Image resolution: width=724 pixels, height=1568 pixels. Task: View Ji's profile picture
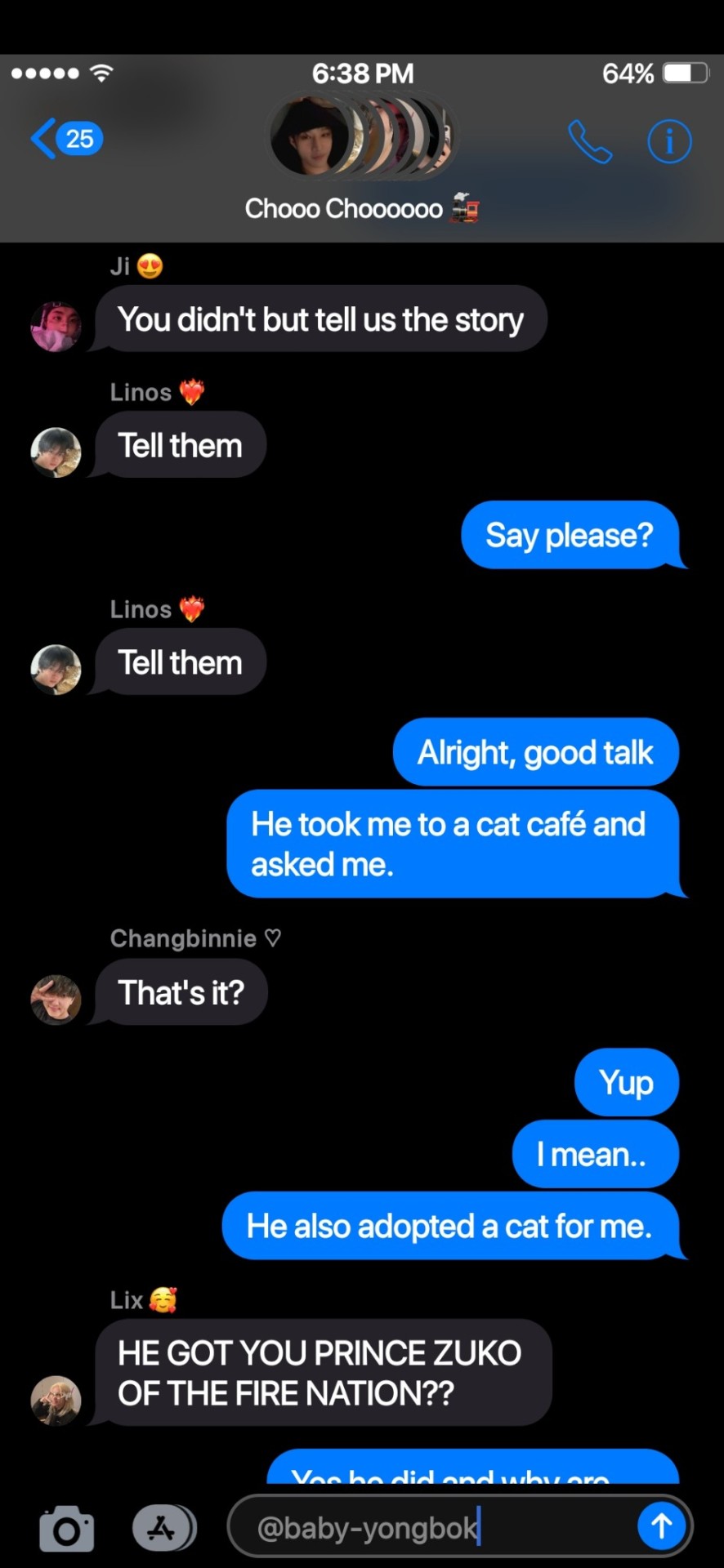click(x=56, y=326)
